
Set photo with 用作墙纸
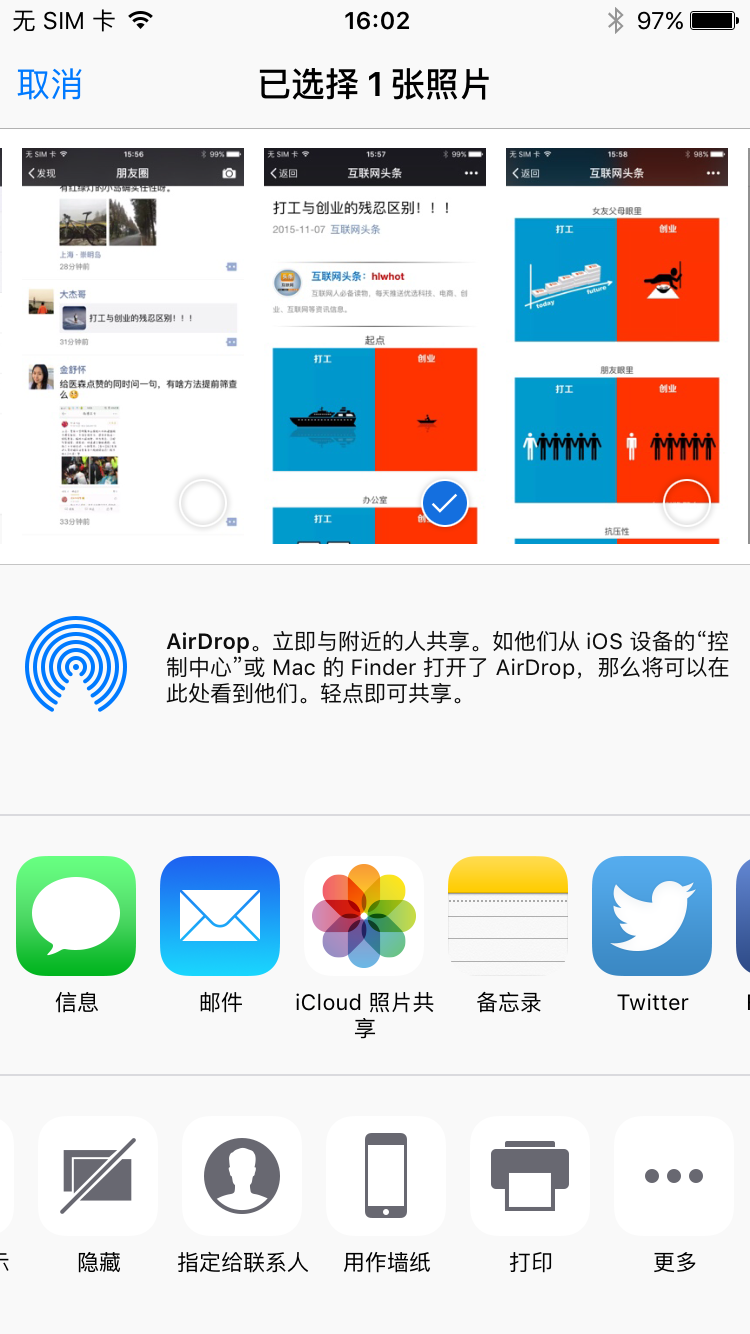386,1176
